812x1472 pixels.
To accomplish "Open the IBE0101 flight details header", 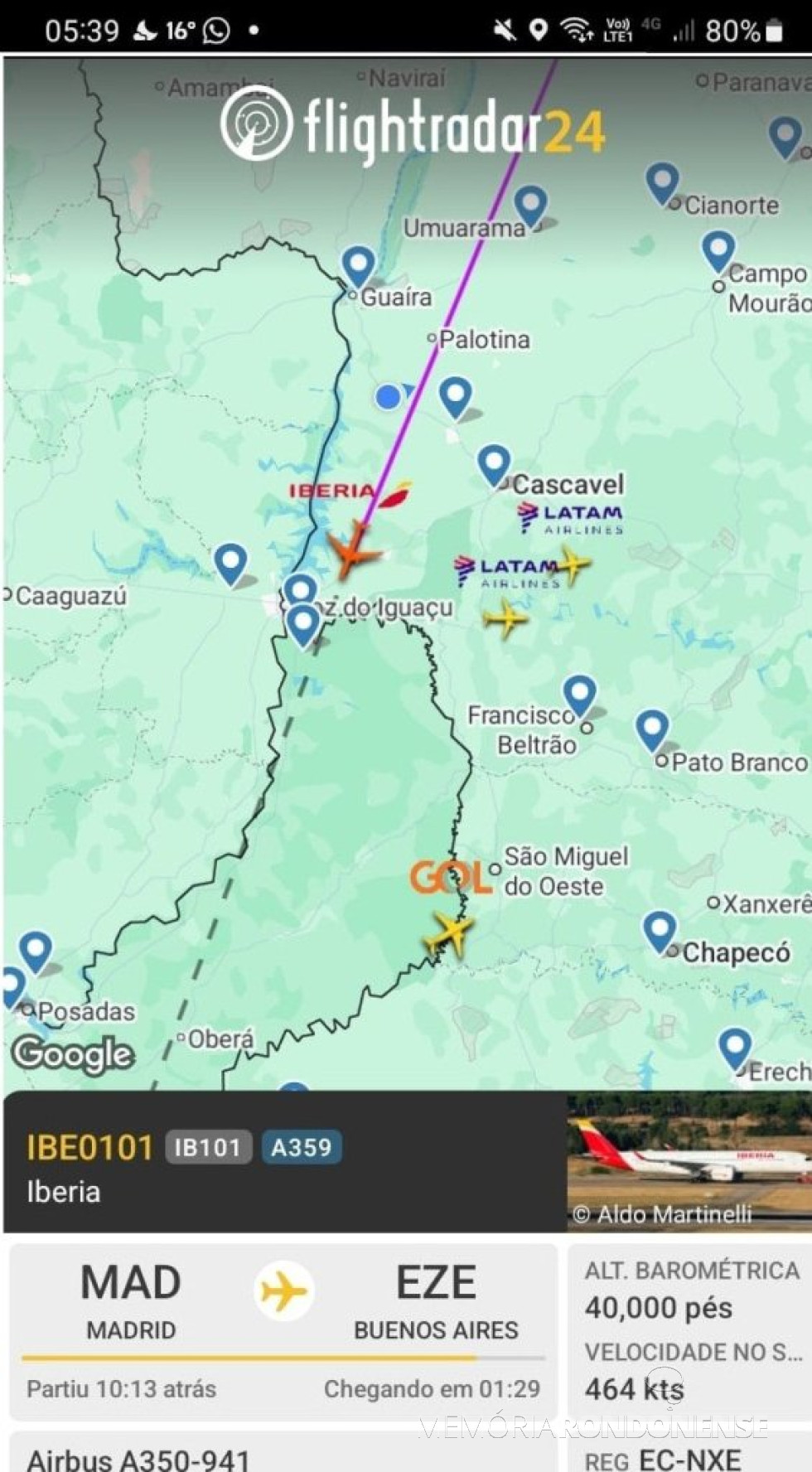I will coord(282,1161).
